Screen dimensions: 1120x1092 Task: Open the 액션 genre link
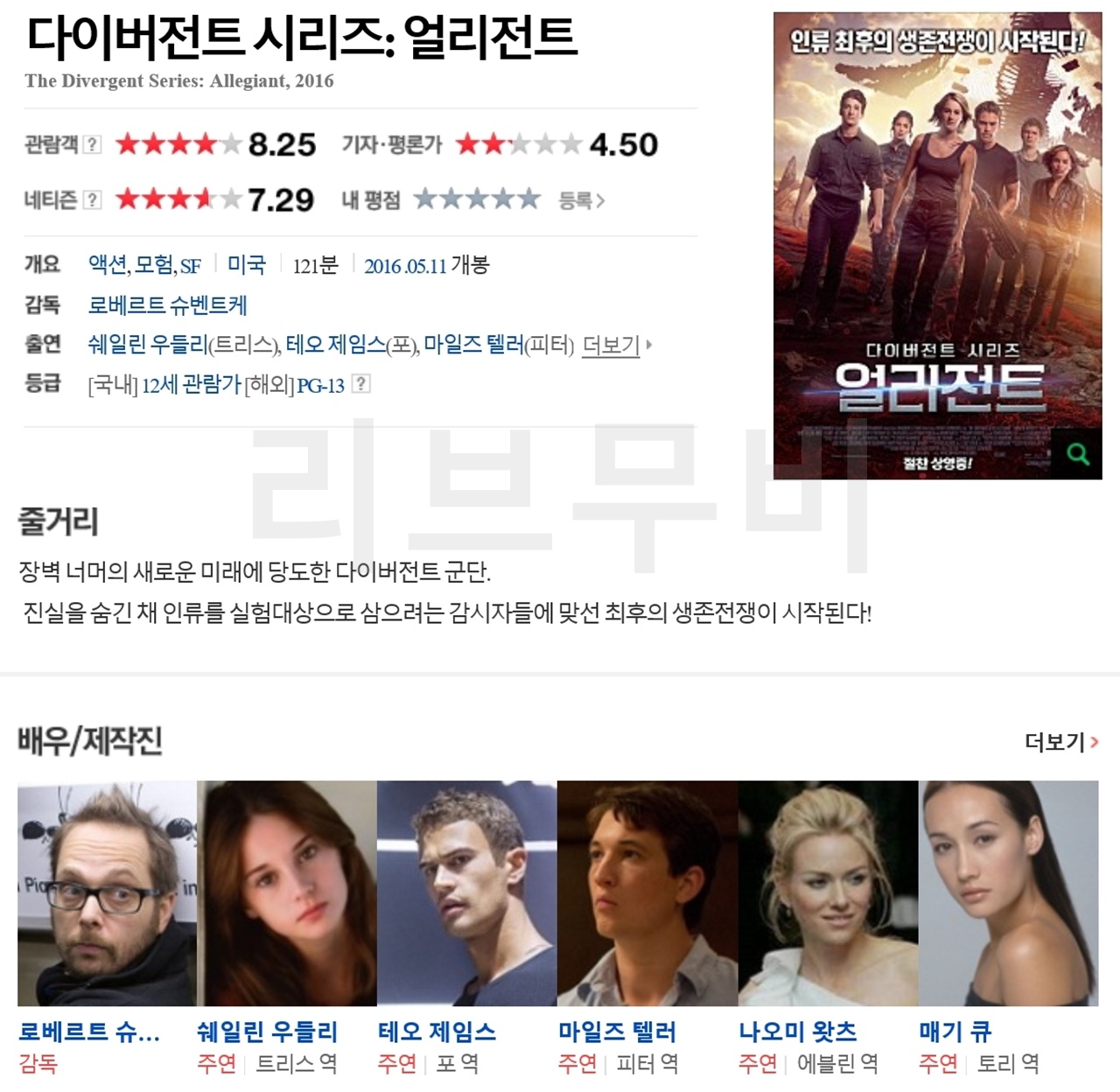click(x=108, y=265)
